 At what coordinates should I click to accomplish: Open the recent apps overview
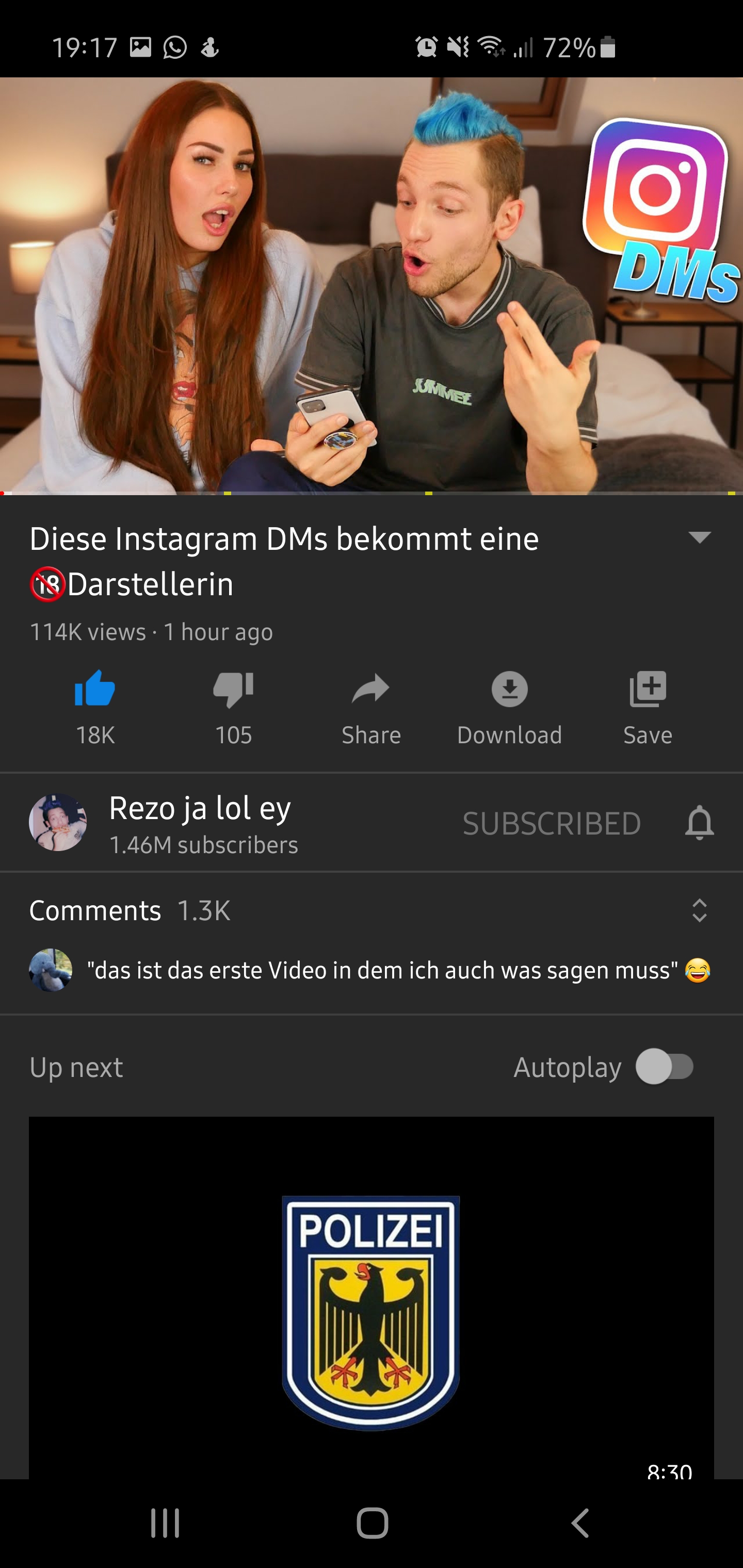tap(165, 1524)
